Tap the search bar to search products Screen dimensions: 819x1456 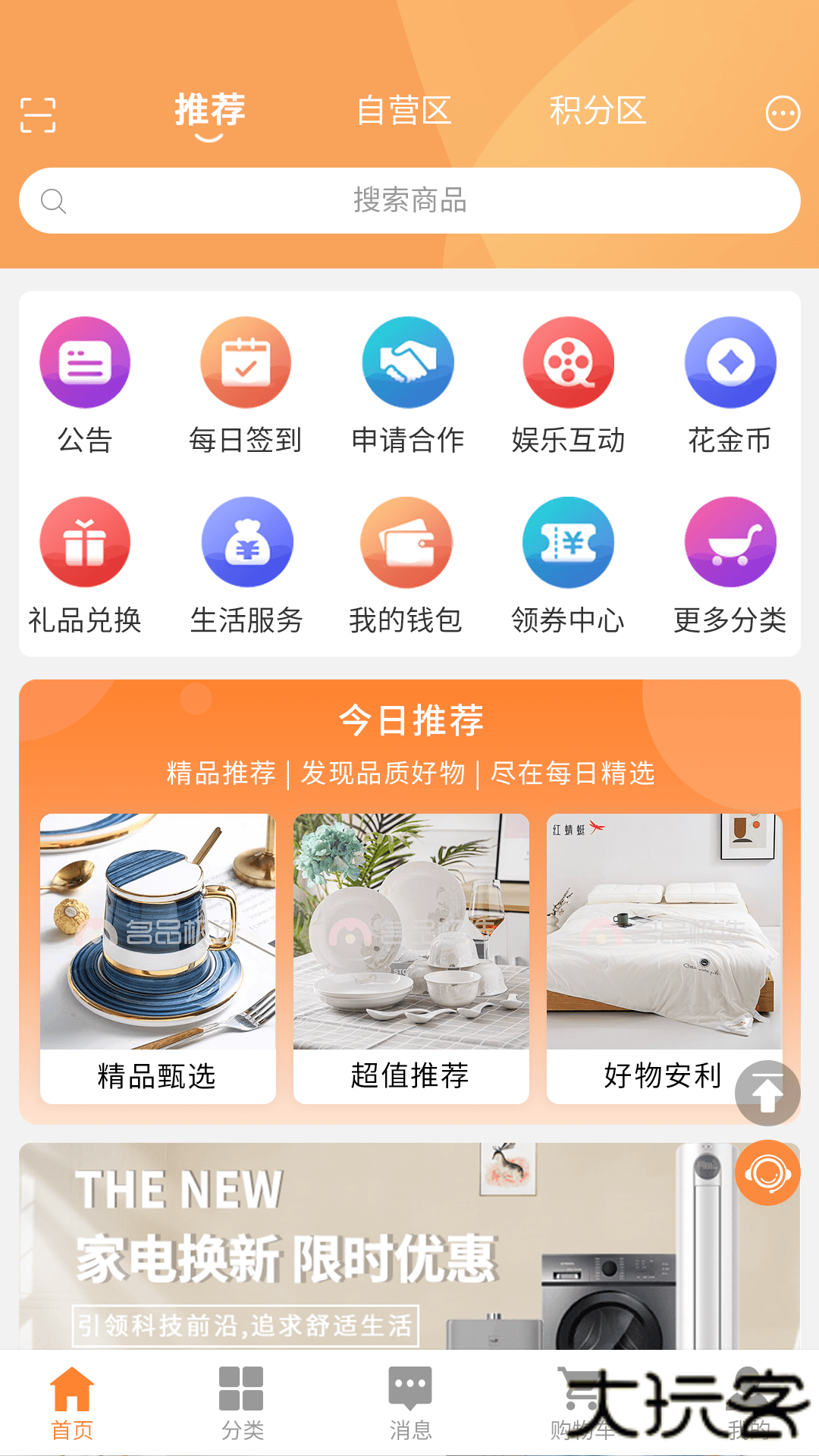click(x=409, y=201)
